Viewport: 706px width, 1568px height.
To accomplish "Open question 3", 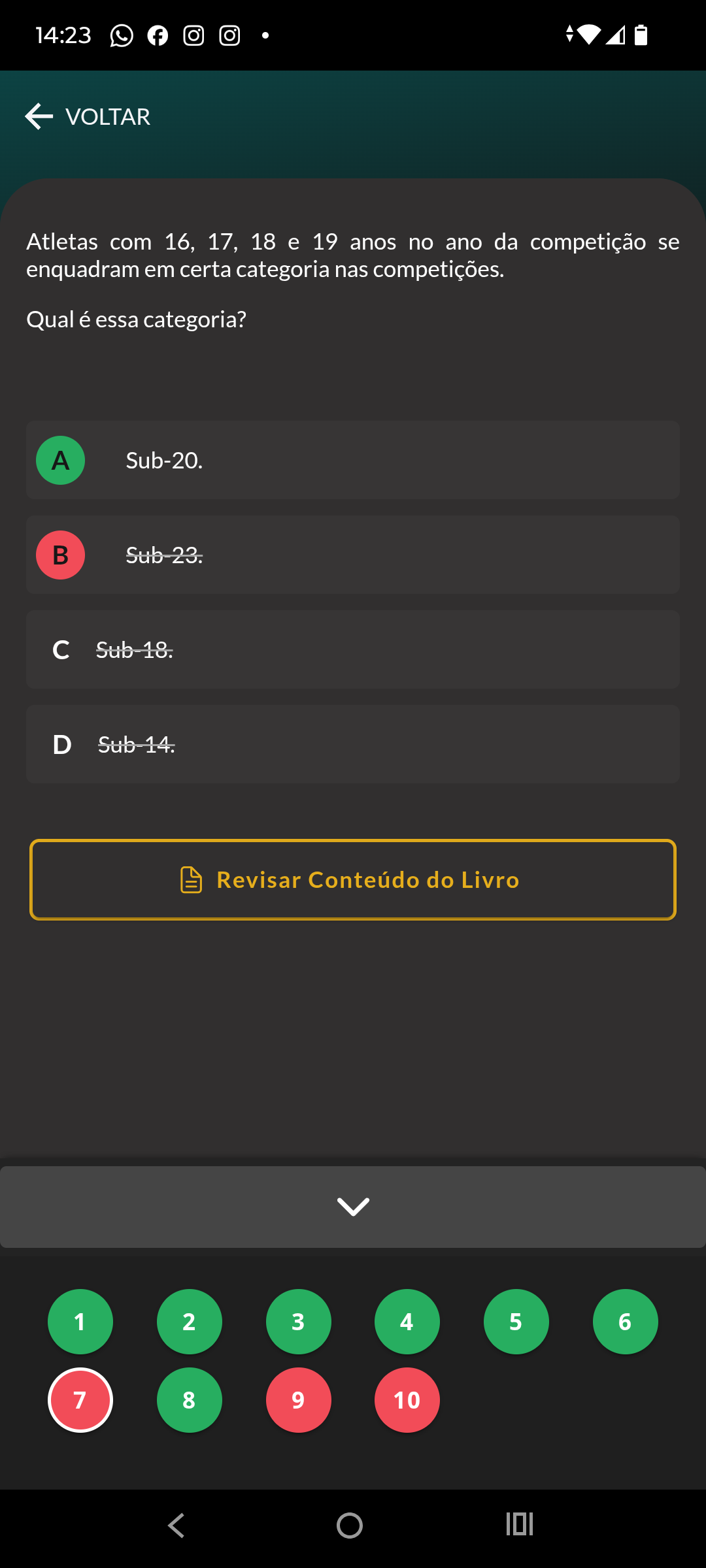I will tap(299, 1322).
